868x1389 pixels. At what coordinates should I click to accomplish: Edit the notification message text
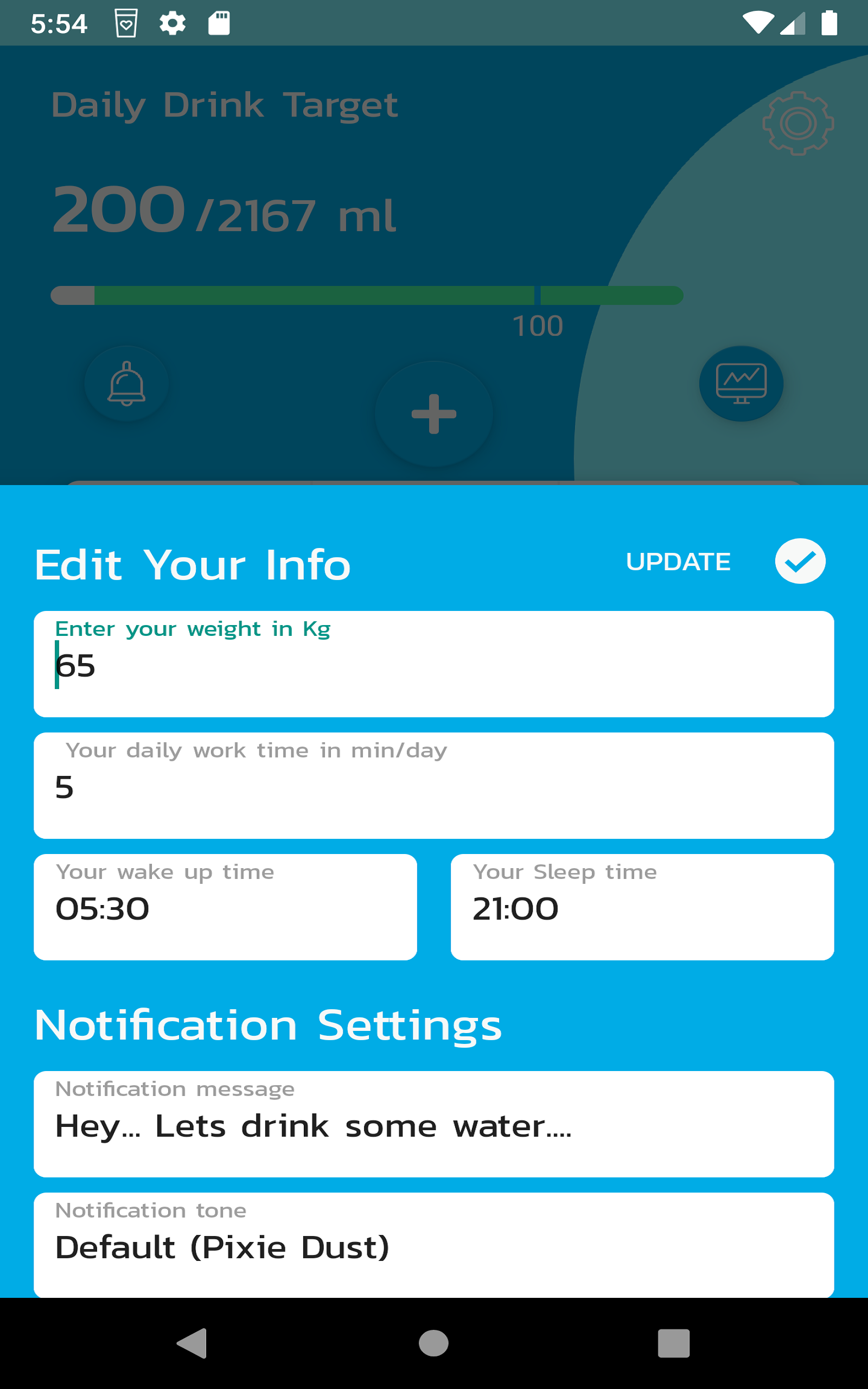point(434,1124)
